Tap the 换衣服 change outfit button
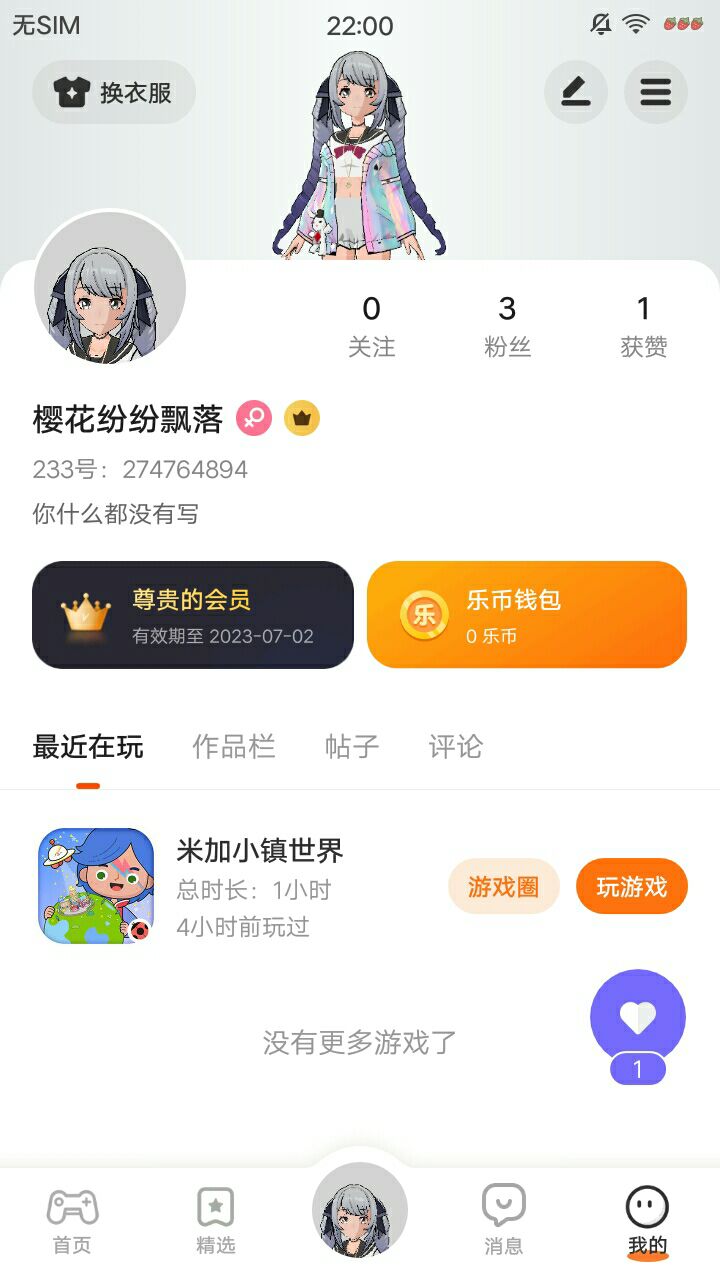This screenshot has width=720, height=1280. tap(114, 93)
